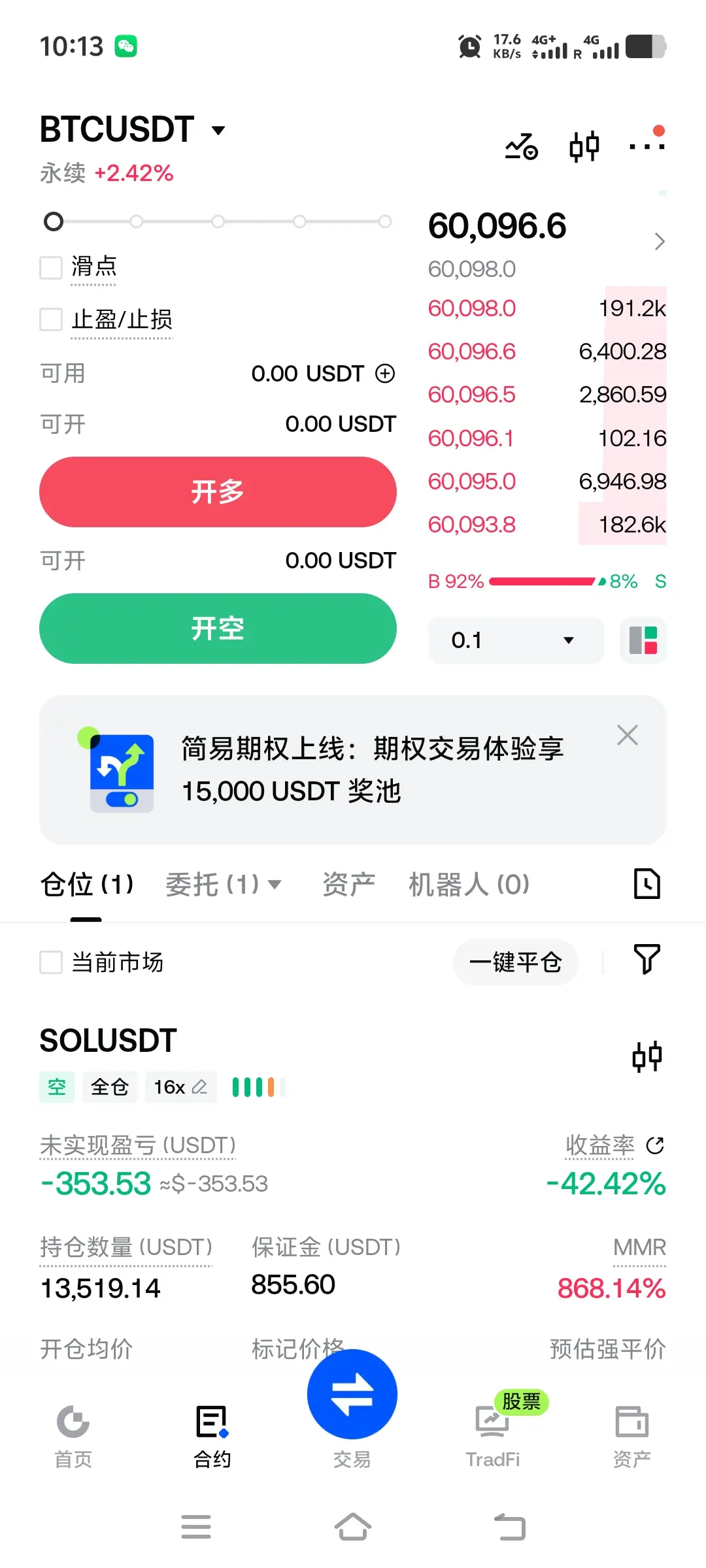Edit the 16x leverage on SOLUSDT position
This screenshot has height=1568, width=706.
pos(181,1087)
